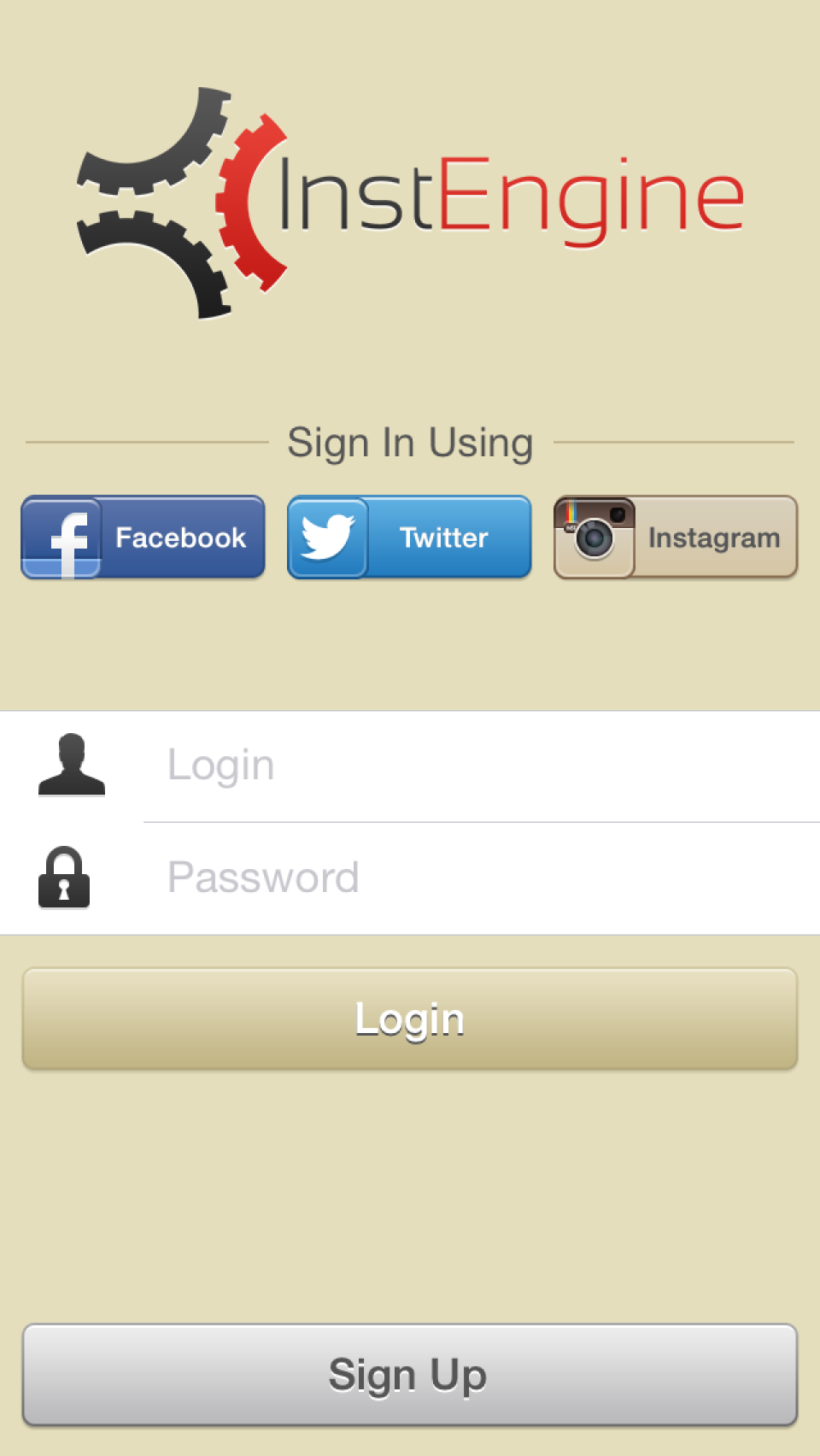Sign in with Twitter

[409, 537]
